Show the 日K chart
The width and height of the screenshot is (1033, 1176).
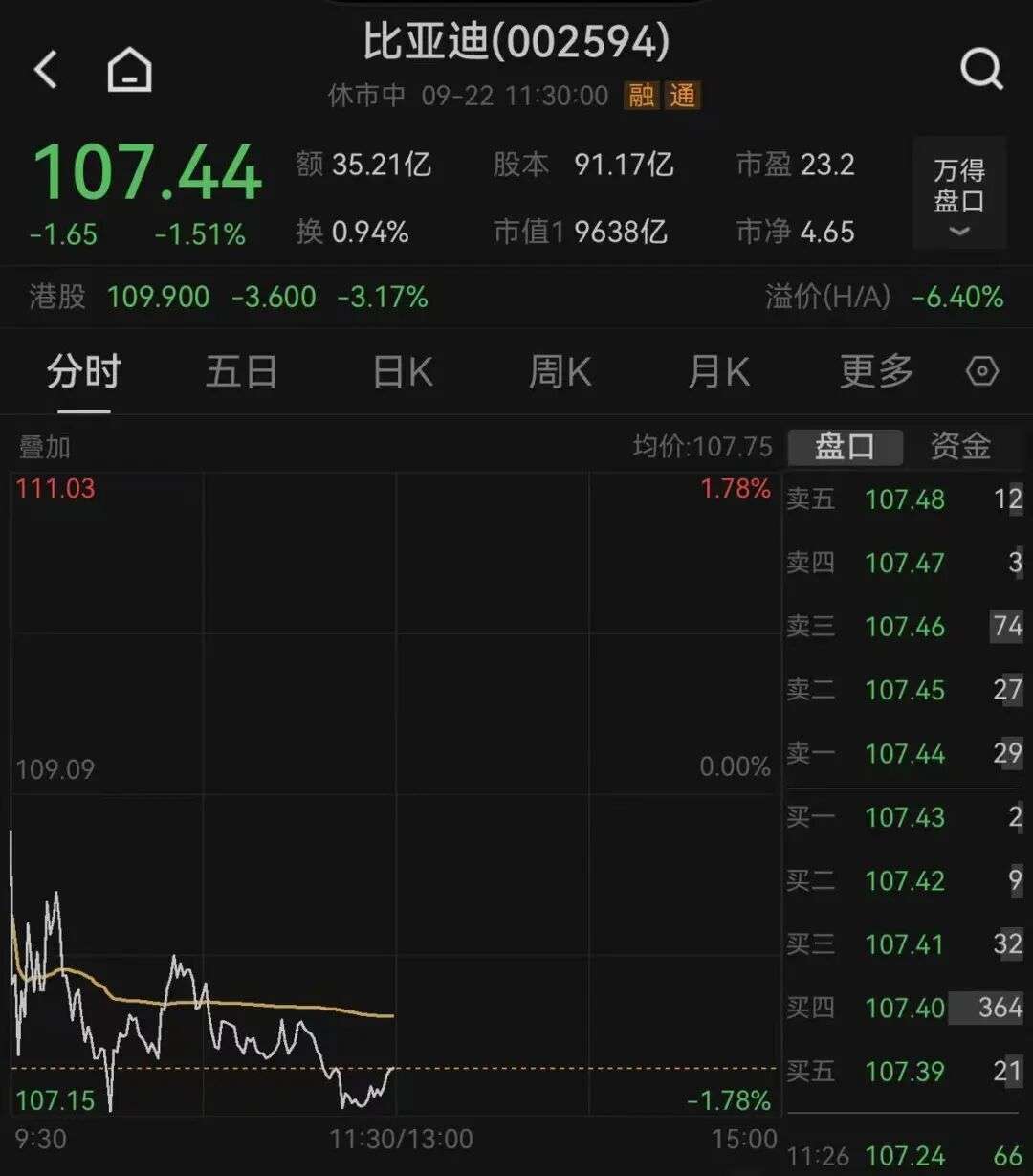pos(403,372)
